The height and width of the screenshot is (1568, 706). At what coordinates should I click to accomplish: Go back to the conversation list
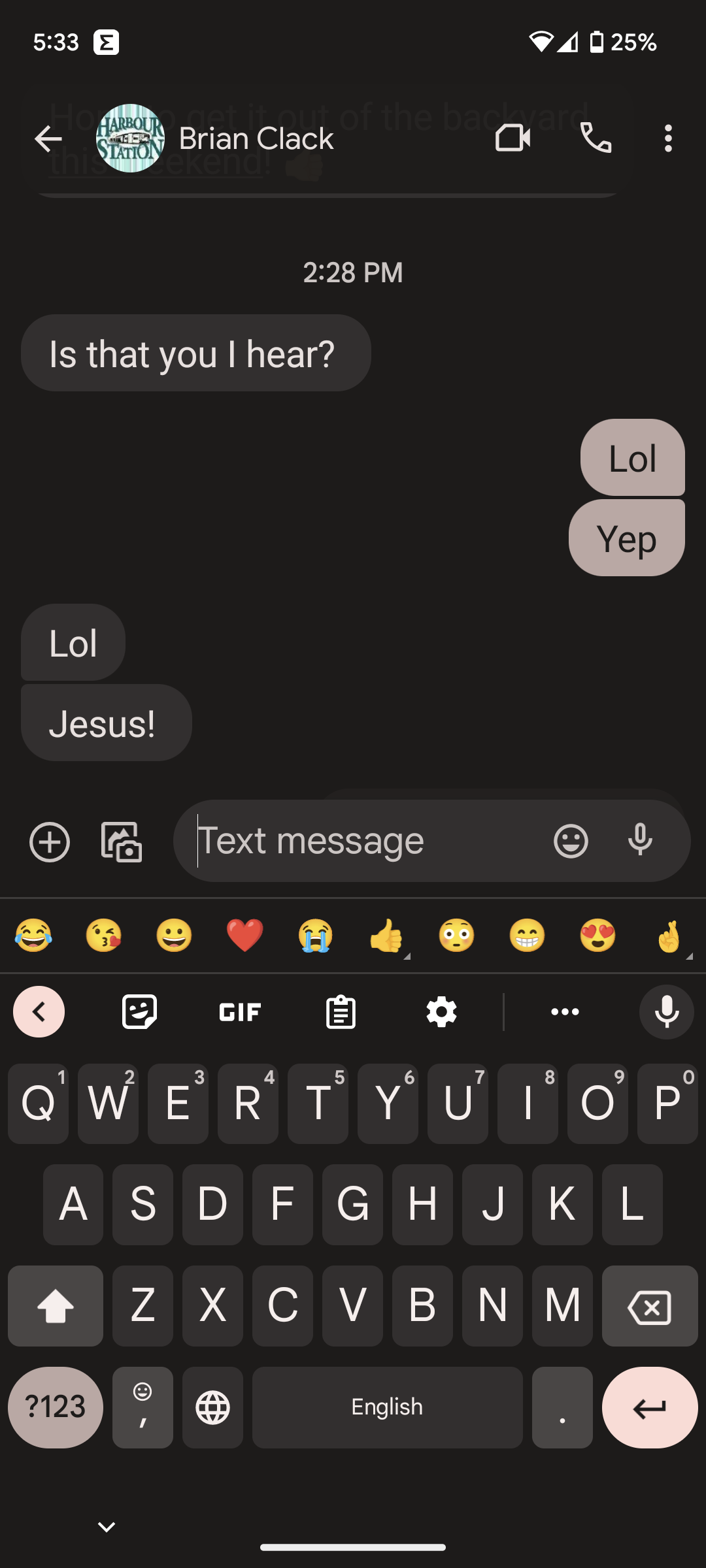pos(48,139)
